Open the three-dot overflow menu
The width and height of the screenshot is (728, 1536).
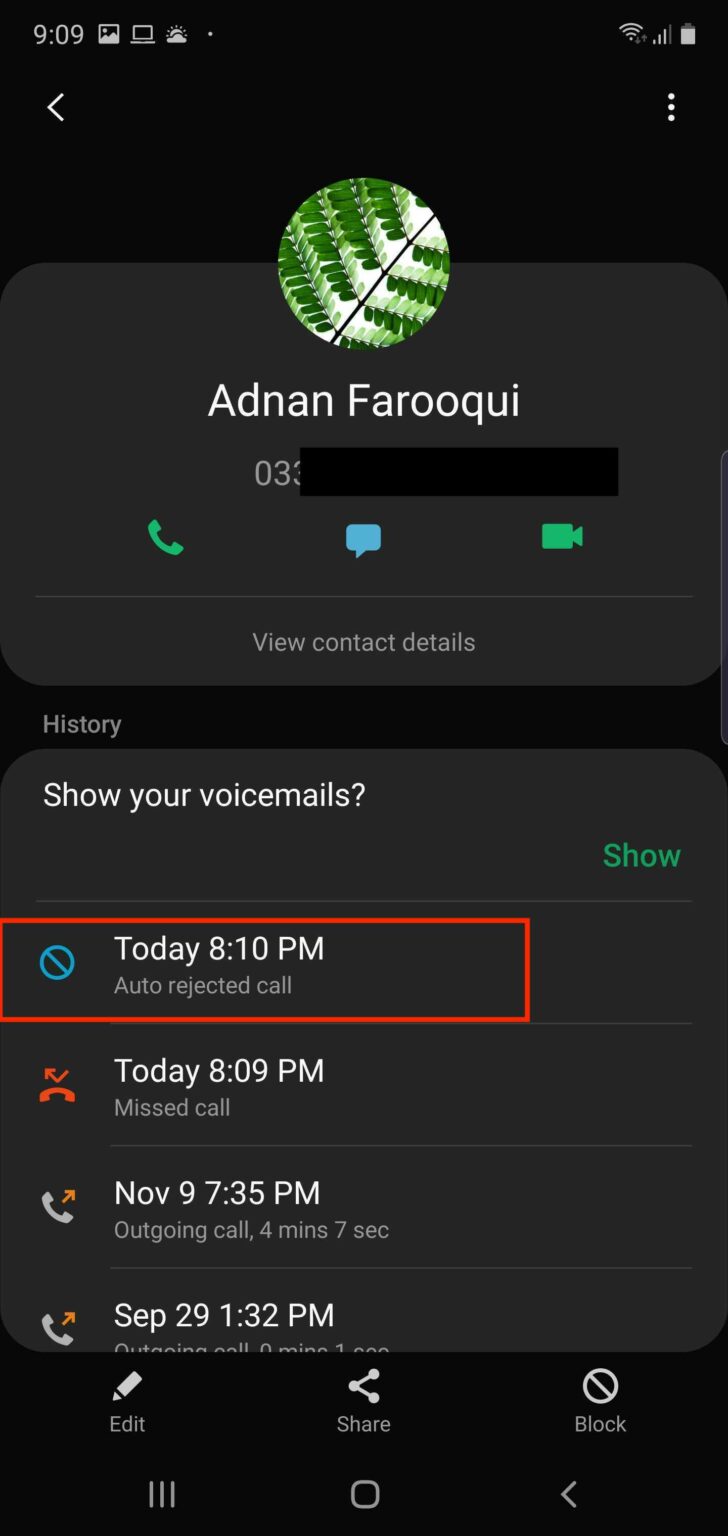point(671,107)
